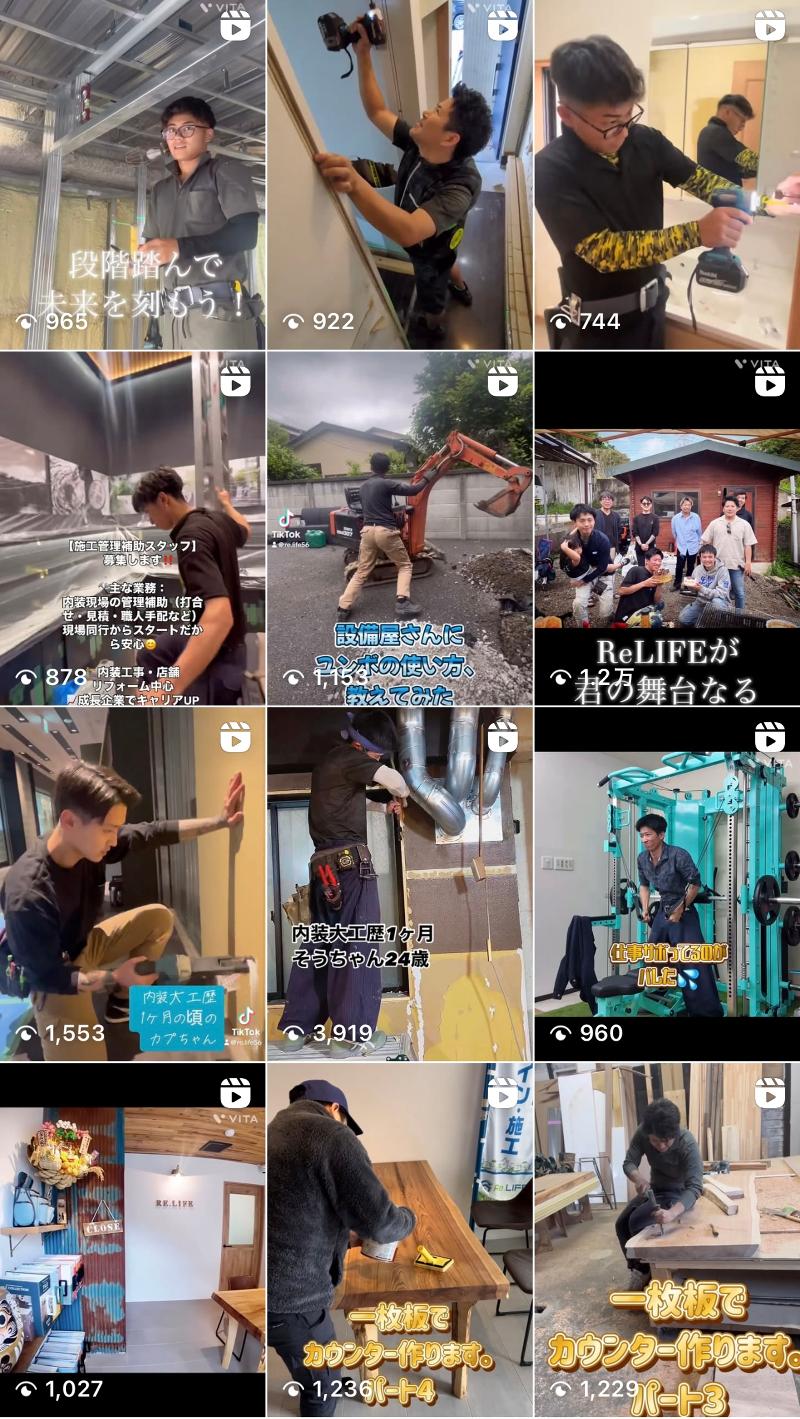Image resolution: width=800 pixels, height=1419 pixels.
Task: Open the reel with 744 views
Action: [x=667, y=175]
